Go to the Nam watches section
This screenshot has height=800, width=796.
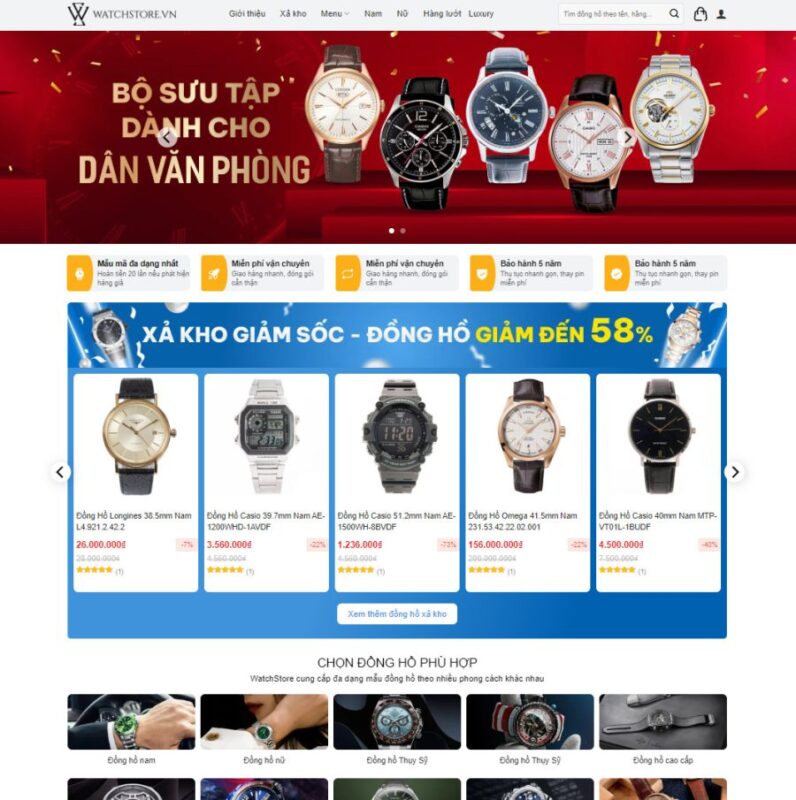pyautogui.click(x=373, y=14)
